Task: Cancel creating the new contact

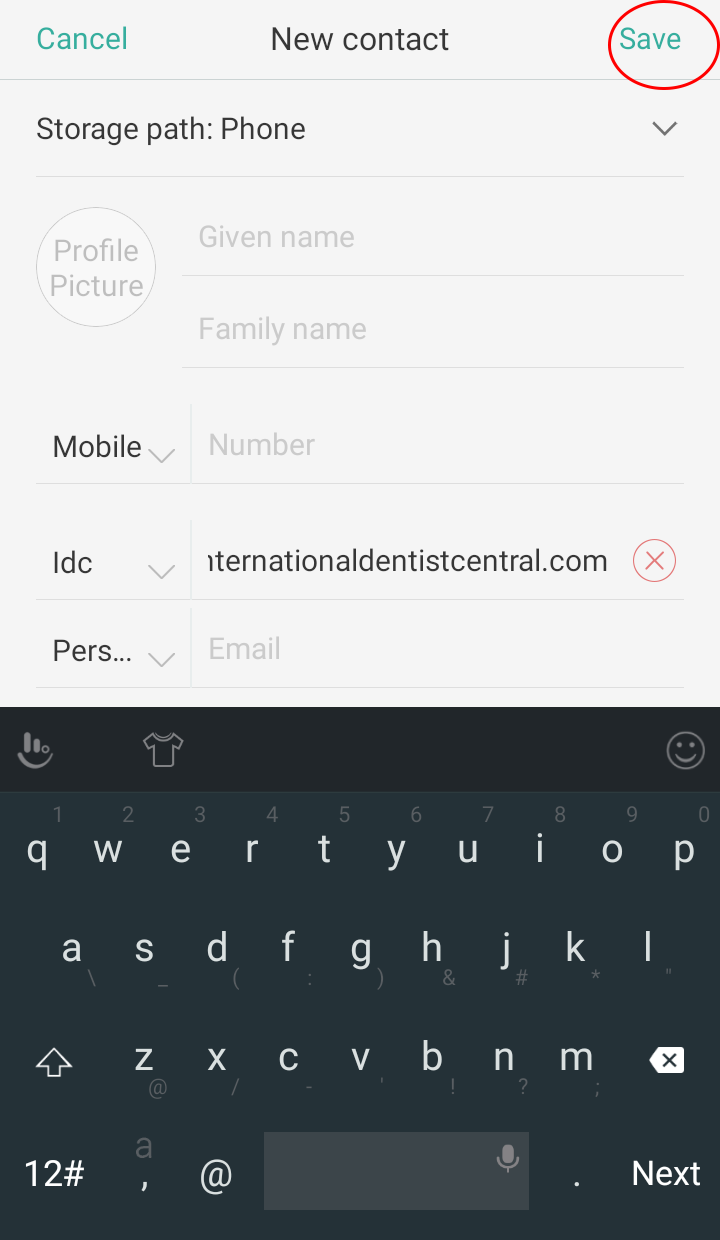Action: point(82,39)
